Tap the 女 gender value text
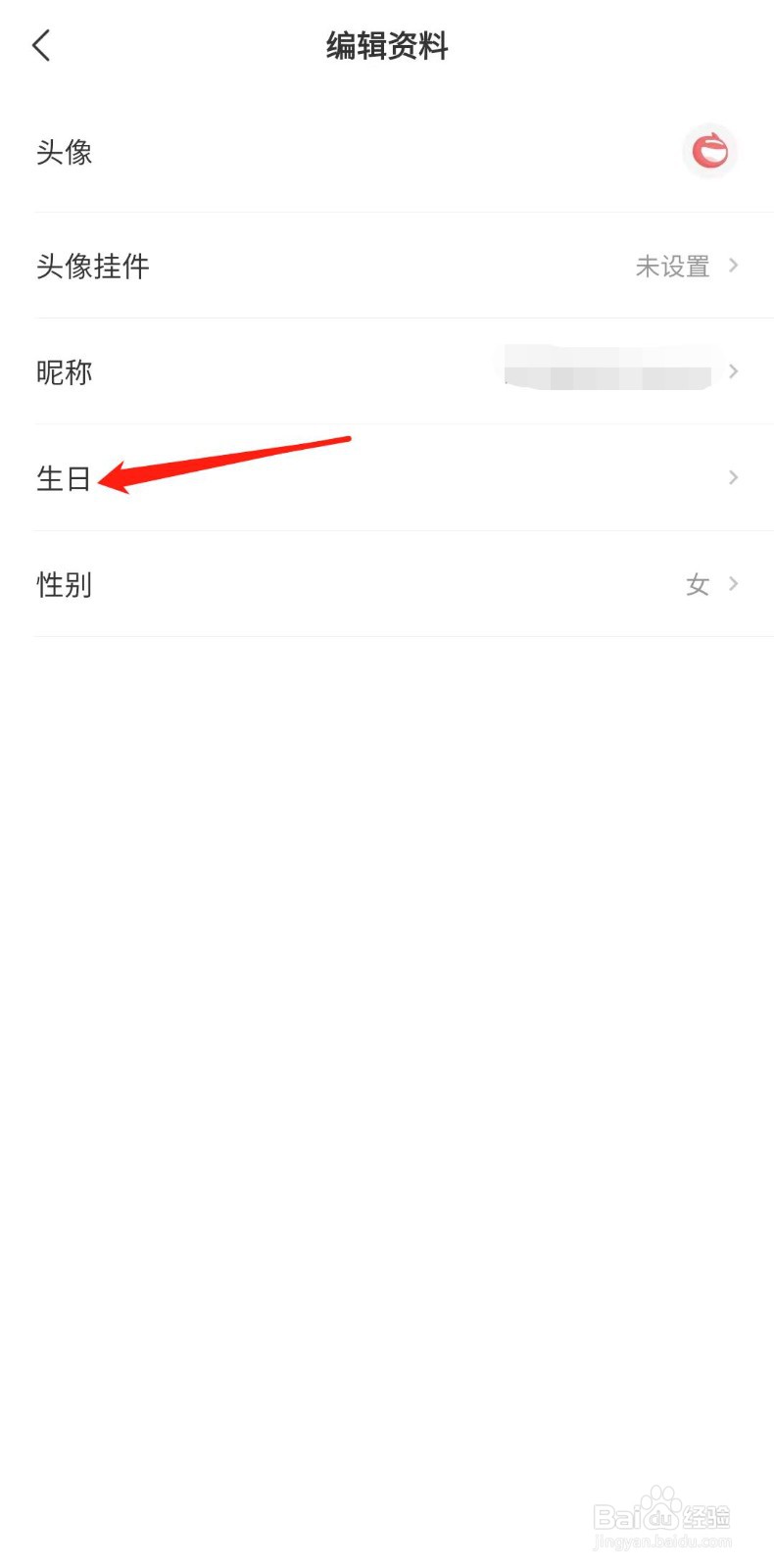The height and width of the screenshot is (1568, 774). [x=697, y=583]
